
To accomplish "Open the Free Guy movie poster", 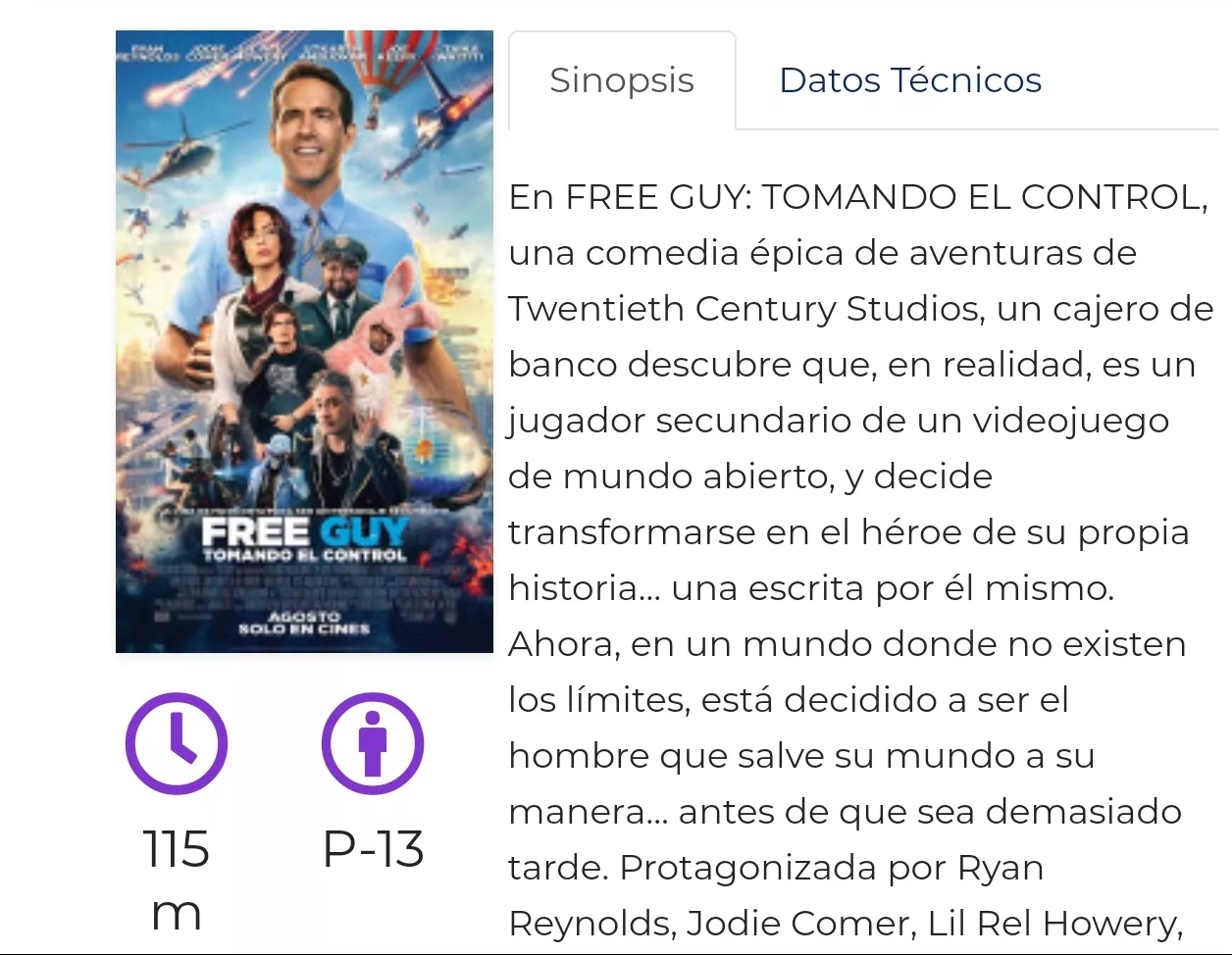I will click(x=304, y=341).
